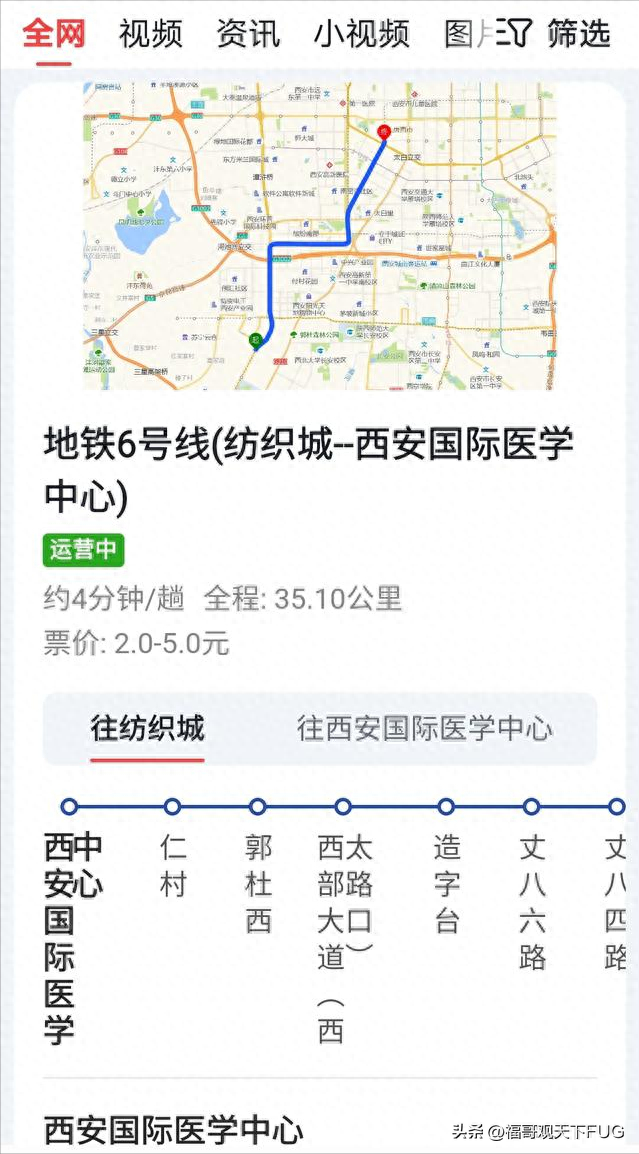Show direction 往西安国际医学中心
The width and height of the screenshot is (639, 1154).
[424, 728]
